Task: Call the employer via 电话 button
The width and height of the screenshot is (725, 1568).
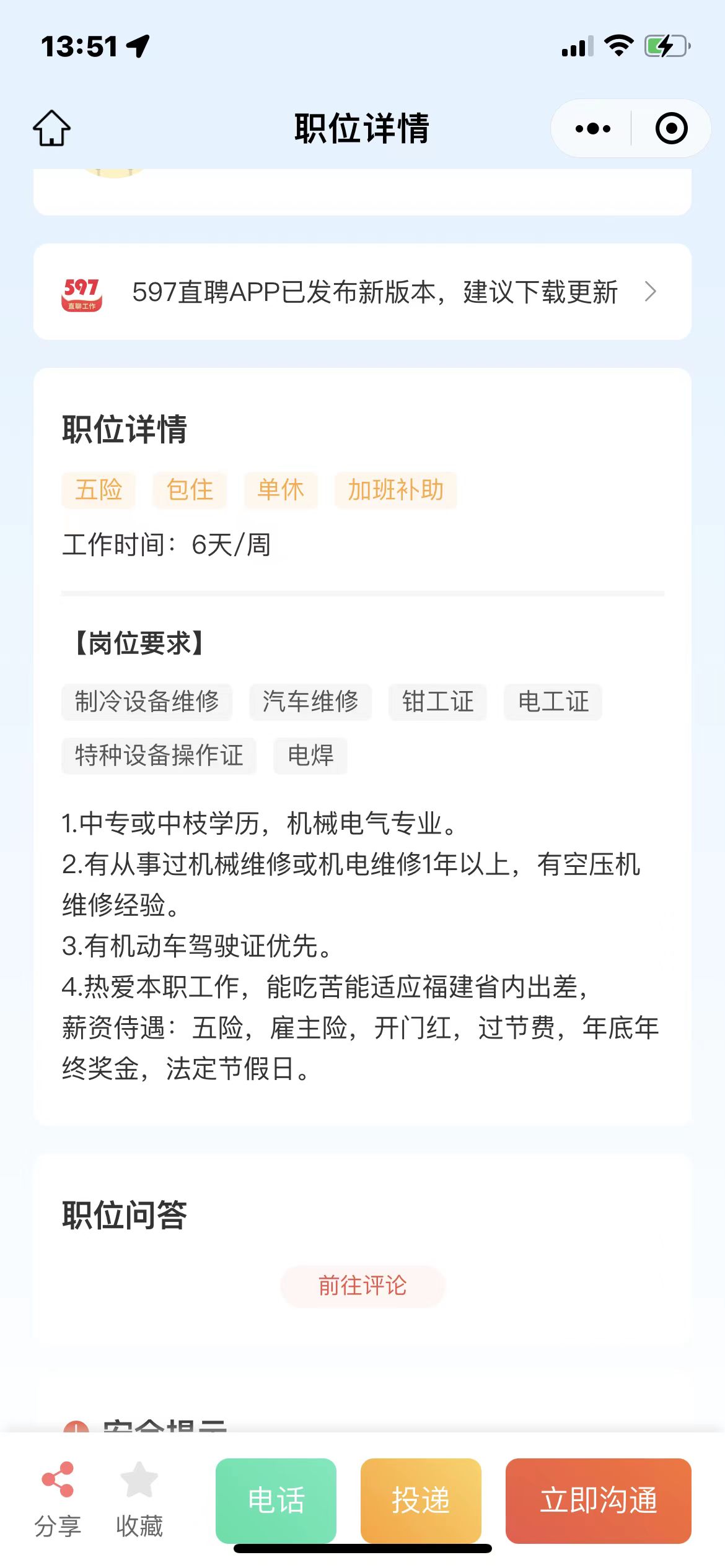Action: point(276,1500)
